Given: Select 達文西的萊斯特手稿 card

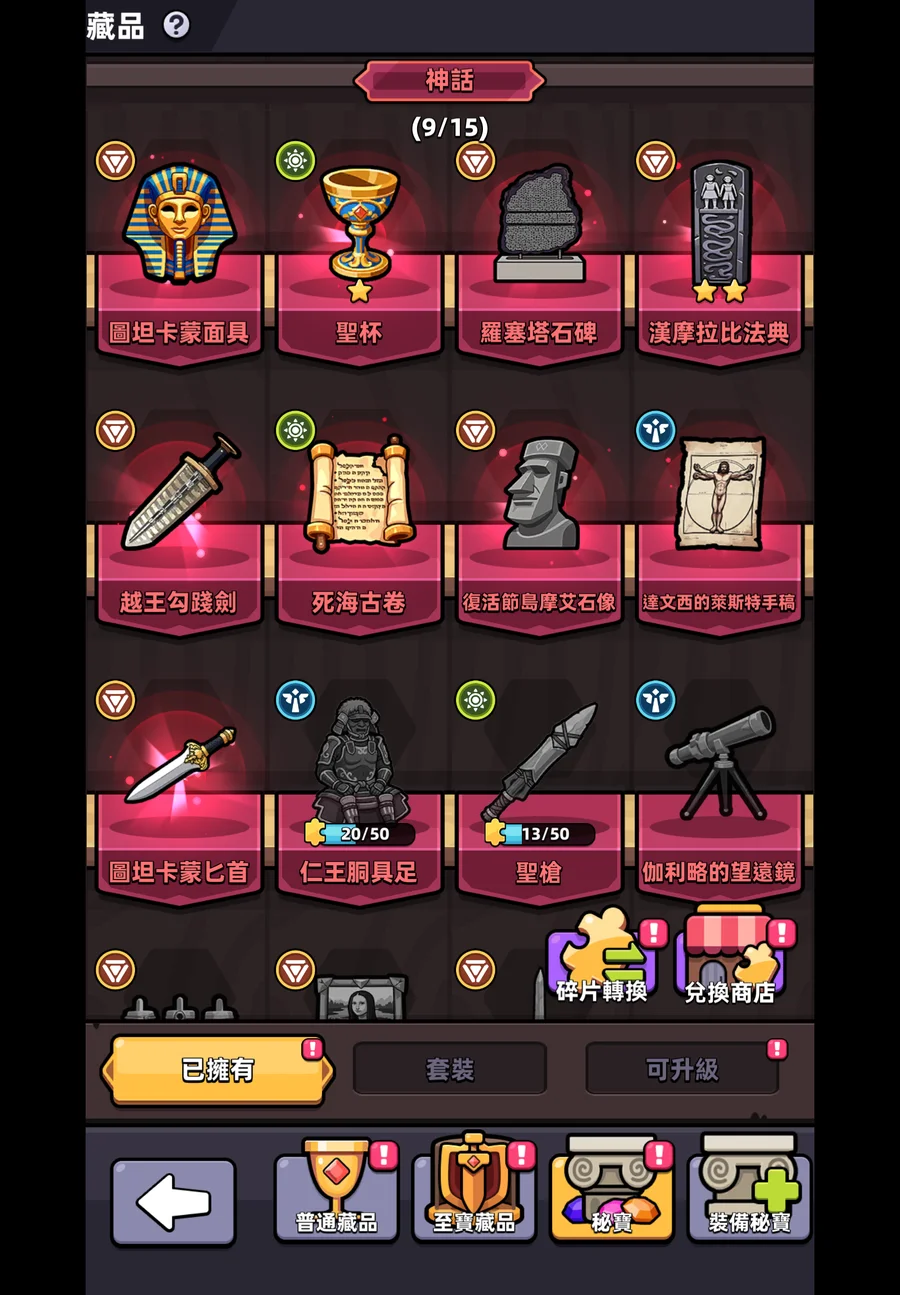Looking at the screenshot, I should tap(719, 528).
